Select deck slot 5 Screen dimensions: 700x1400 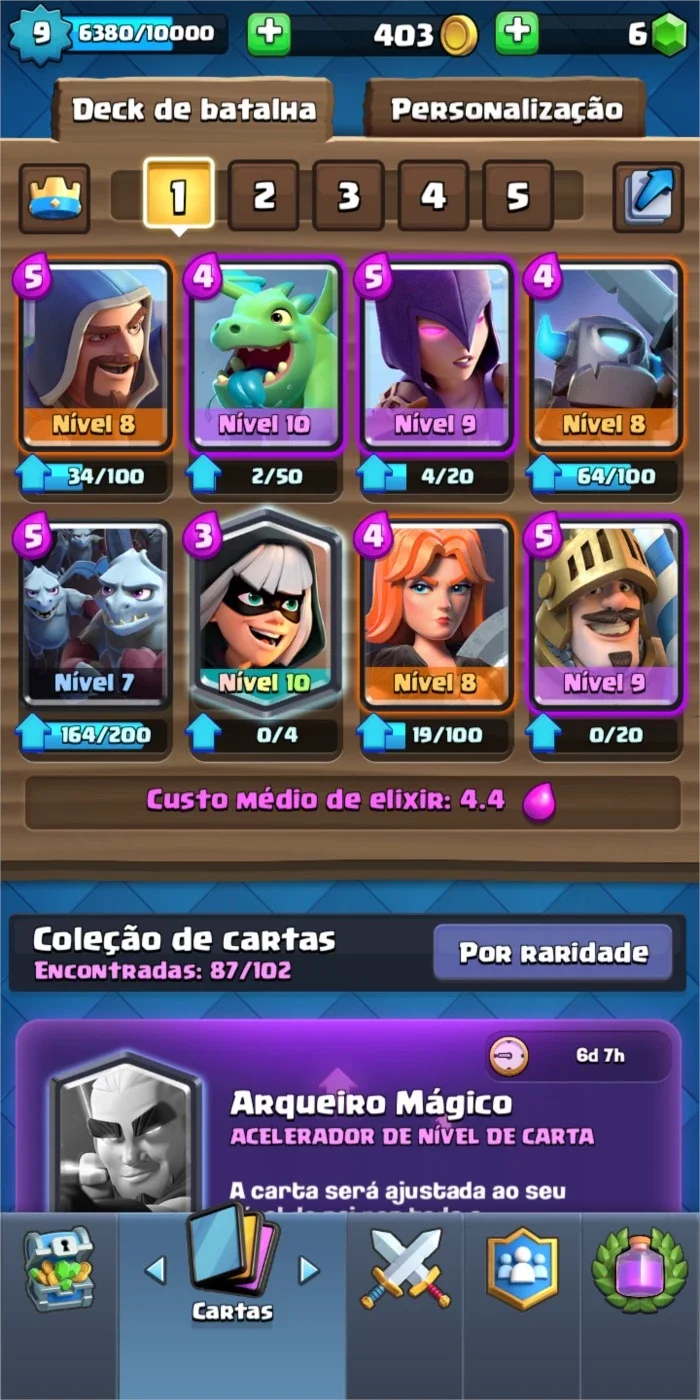pos(517,196)
